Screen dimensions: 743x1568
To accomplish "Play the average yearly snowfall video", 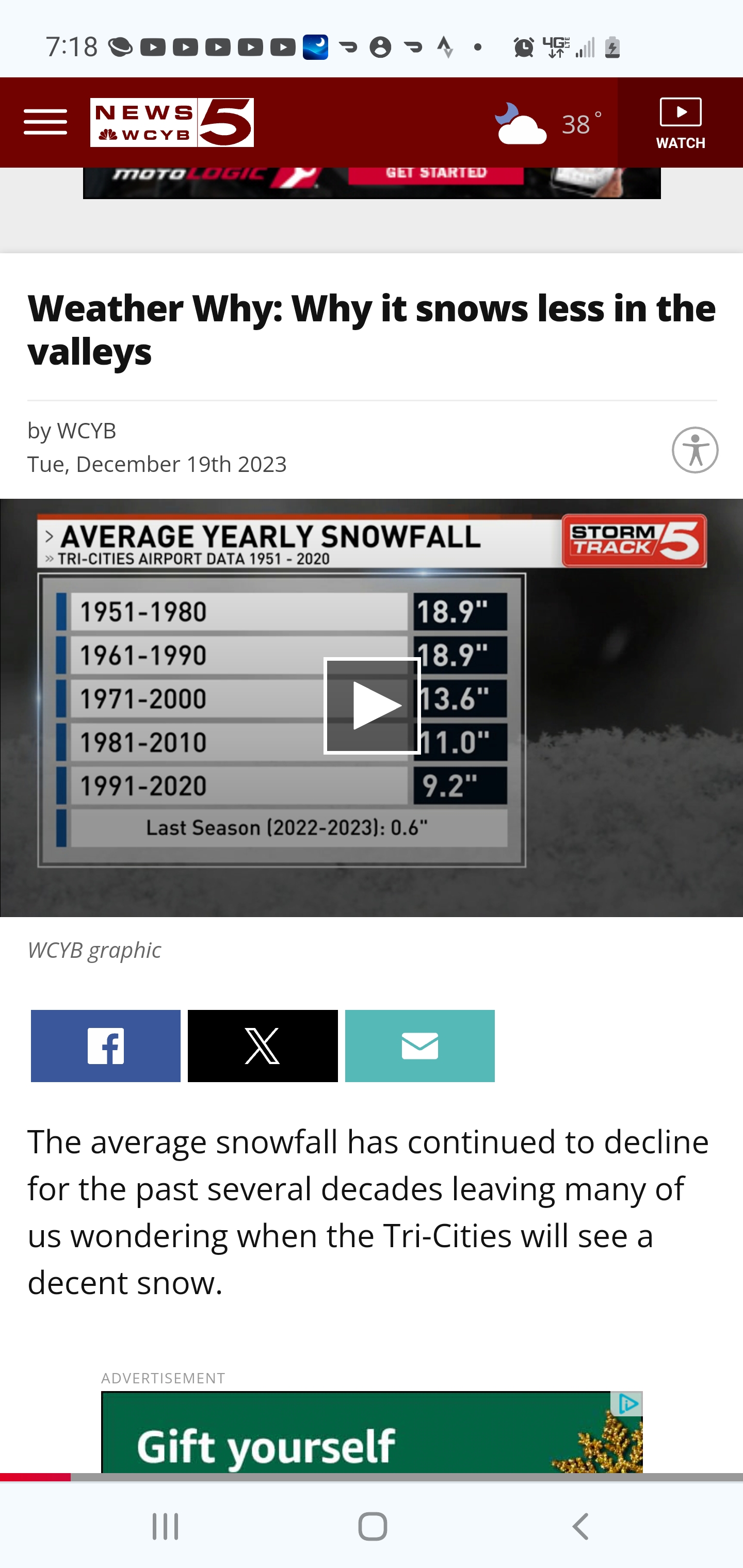I will coord(372,706).
